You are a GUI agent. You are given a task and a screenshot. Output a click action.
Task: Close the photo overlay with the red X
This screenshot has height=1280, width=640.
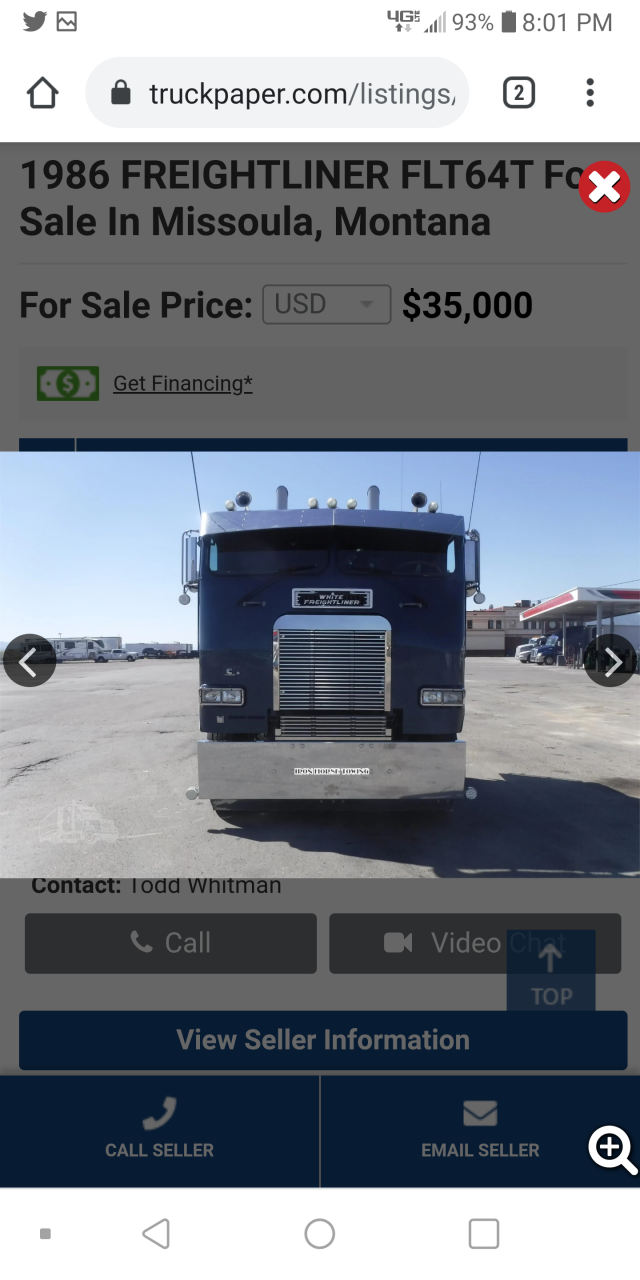pos(604,187)
